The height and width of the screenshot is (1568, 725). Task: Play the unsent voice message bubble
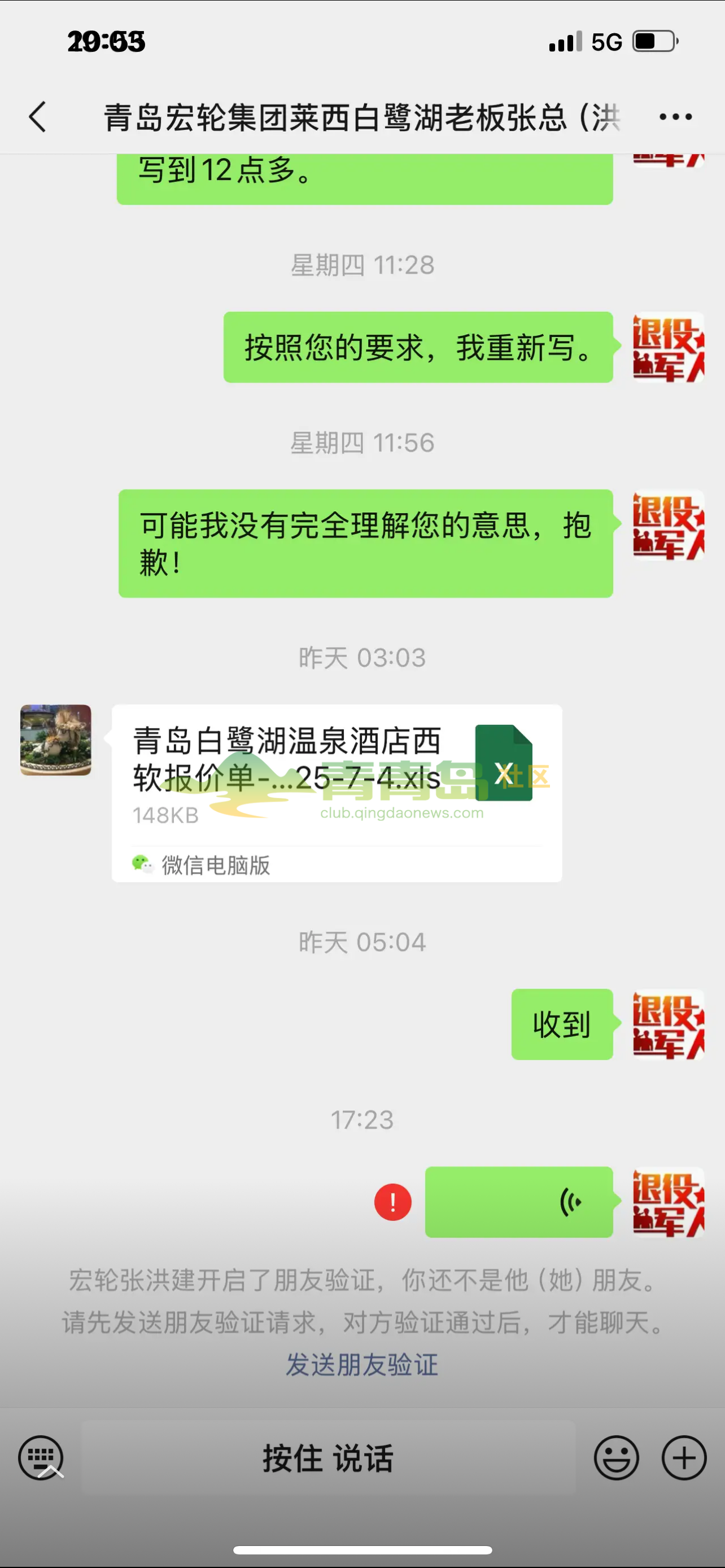519,1202
